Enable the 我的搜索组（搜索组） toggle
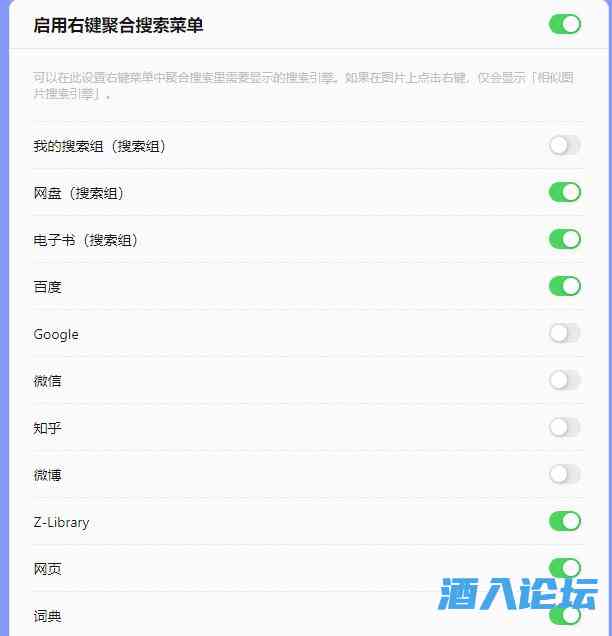 tap(564, 145)
